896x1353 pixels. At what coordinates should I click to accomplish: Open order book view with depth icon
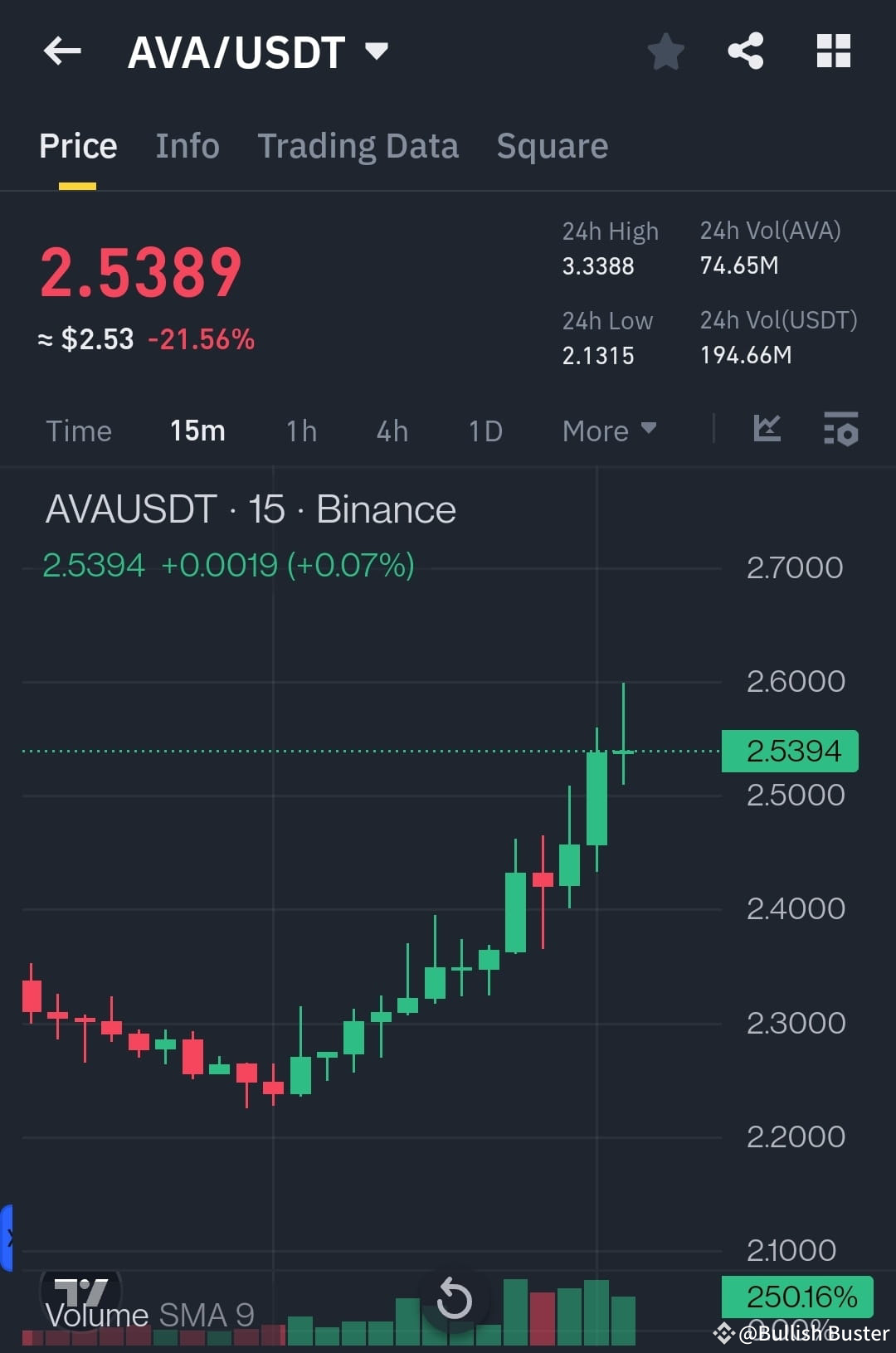[x=840, y=430]
